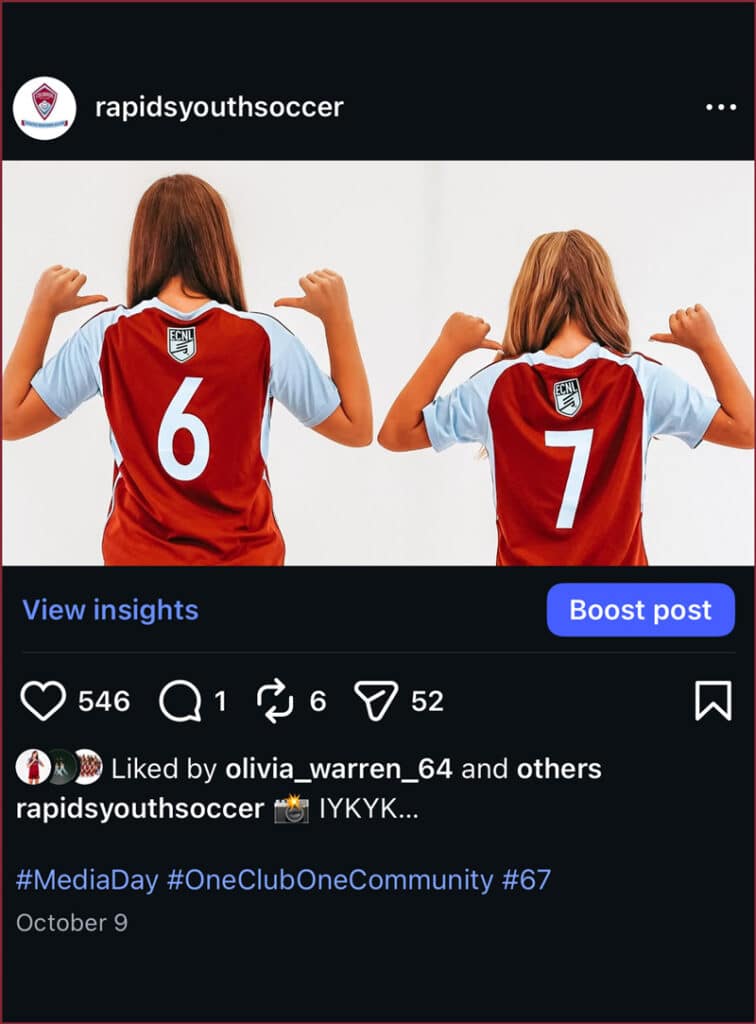This screenshot has height=1024, width=756.
Task: Click the jersey photo of players 6 and 7
Action: coord(378,365)
